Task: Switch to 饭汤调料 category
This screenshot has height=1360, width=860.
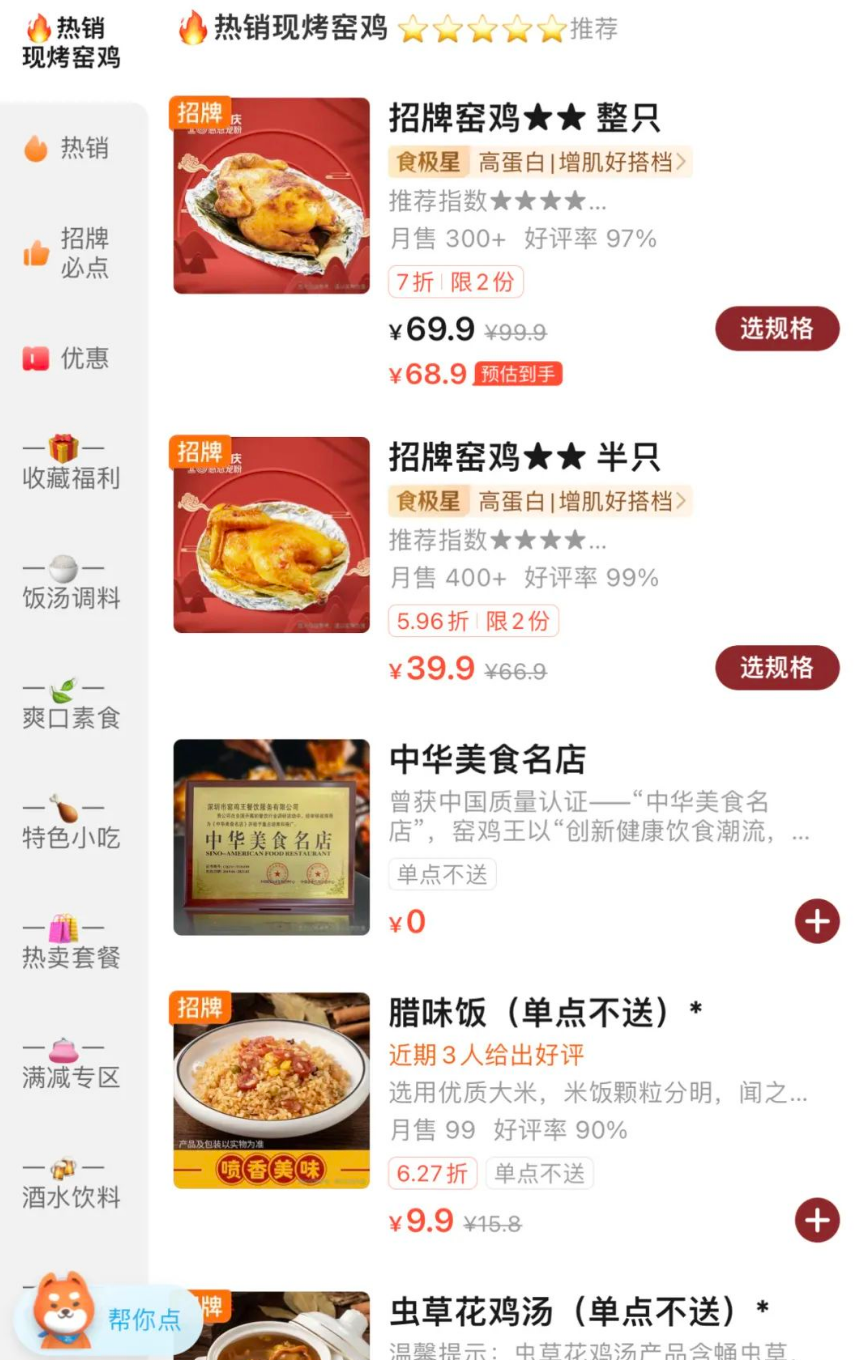Action: (70, 584)
